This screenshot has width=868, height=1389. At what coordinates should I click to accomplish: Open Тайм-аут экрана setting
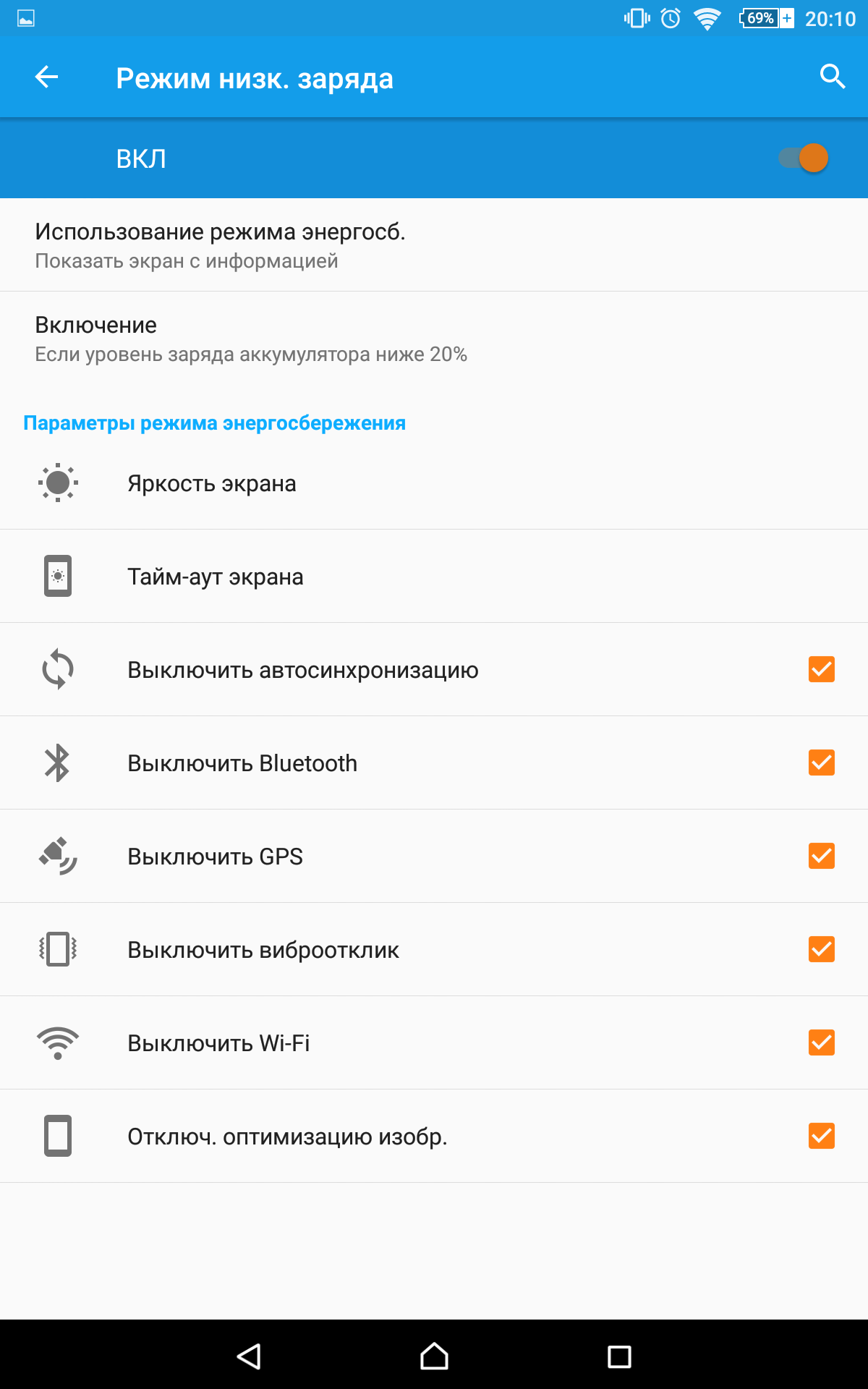click(x=434, y=577)
